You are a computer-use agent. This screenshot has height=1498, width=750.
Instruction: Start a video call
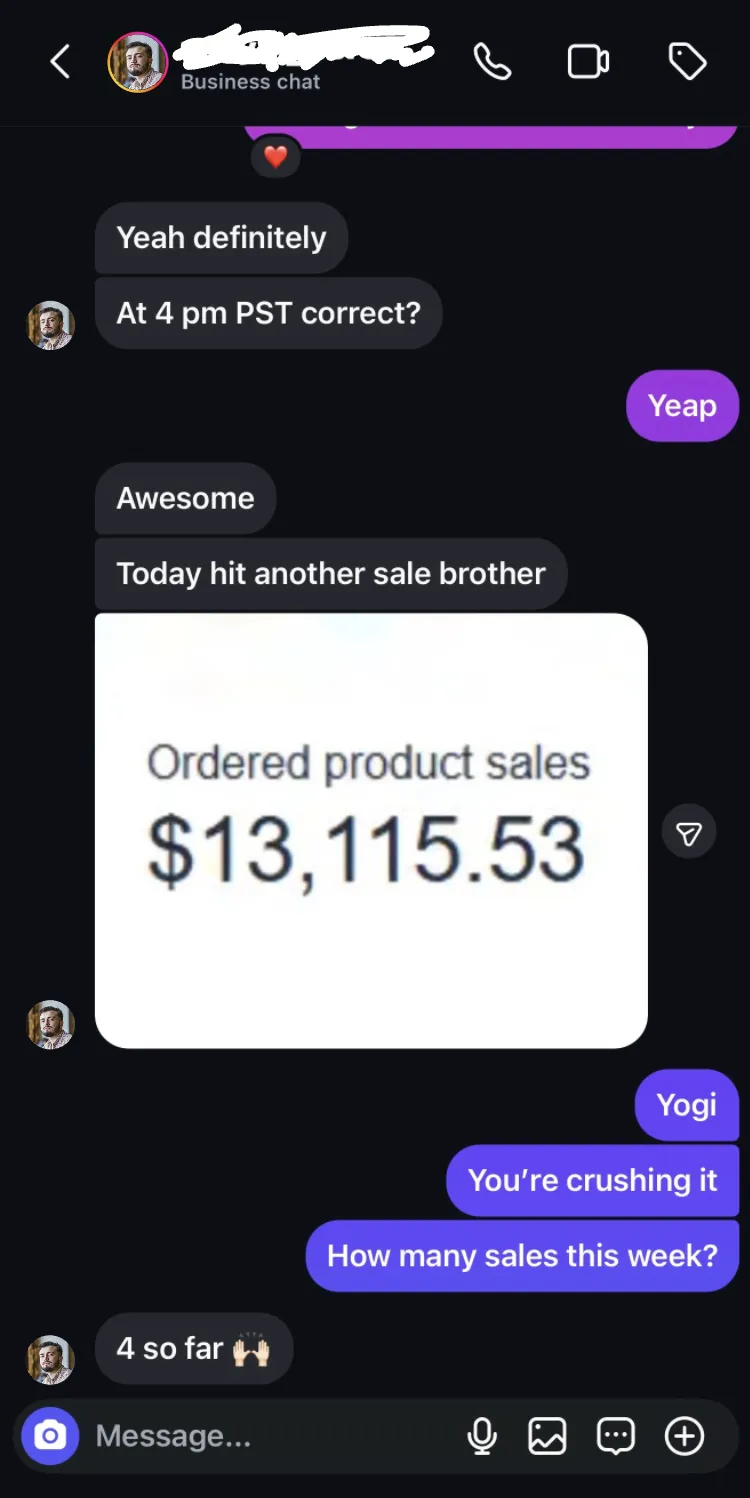tap(588, 62)
